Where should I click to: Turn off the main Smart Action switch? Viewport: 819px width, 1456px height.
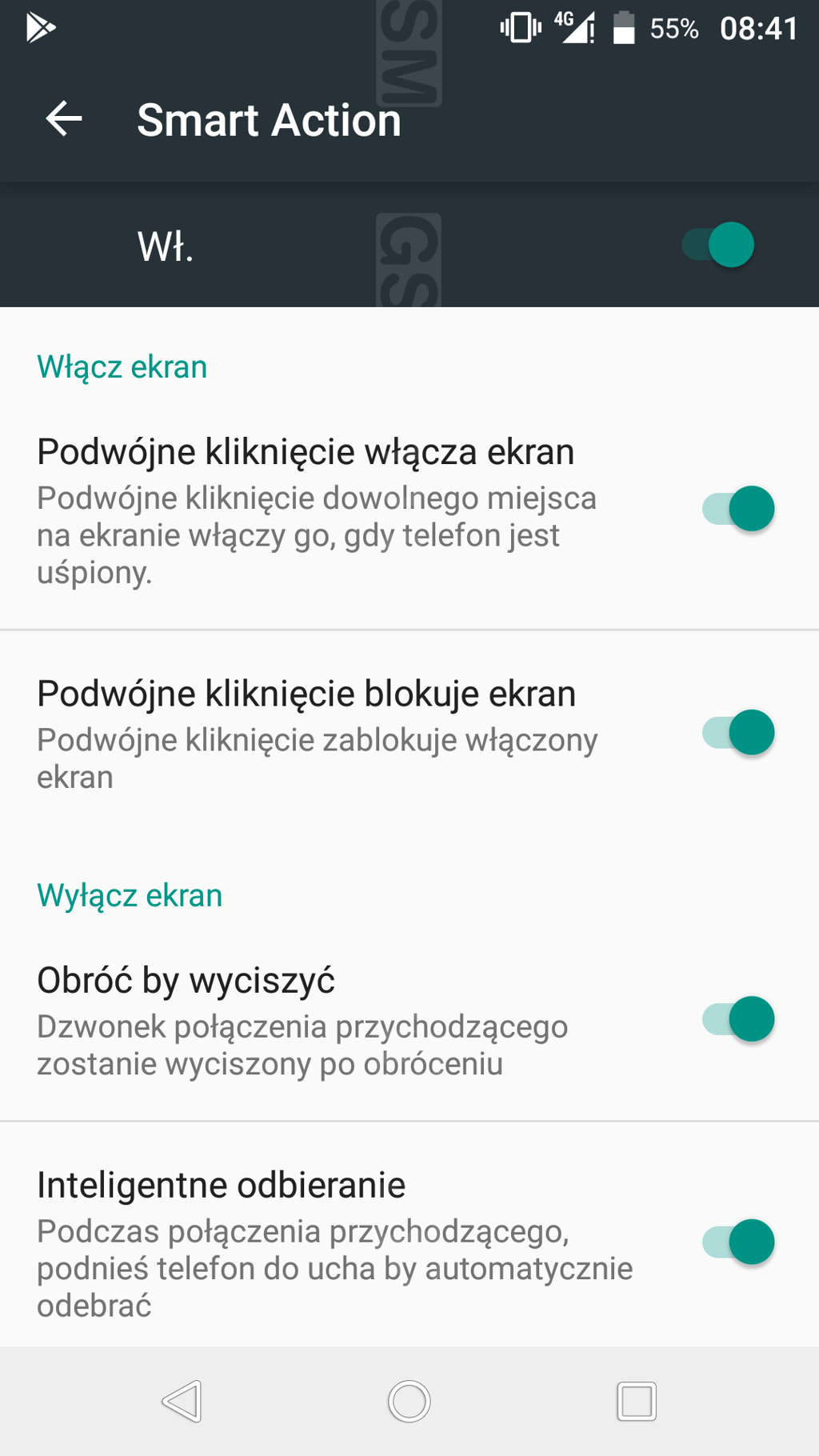pyautogui.click(x=718, y=245)
